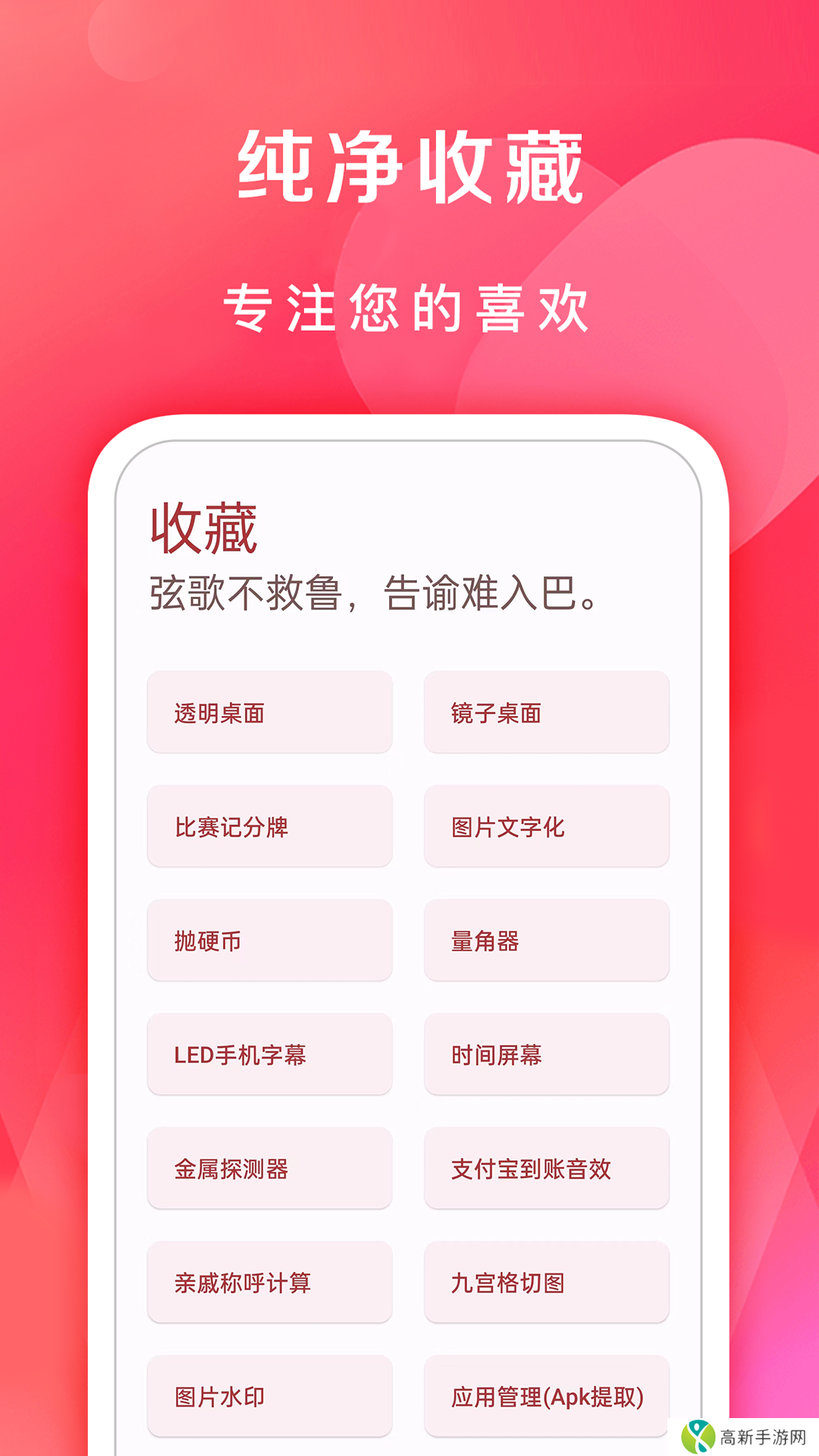The height and width of the screenshot is (1456, 819).
Task: Open the 亲戚称呼计算 relative title calculator
Action: 269,1283
